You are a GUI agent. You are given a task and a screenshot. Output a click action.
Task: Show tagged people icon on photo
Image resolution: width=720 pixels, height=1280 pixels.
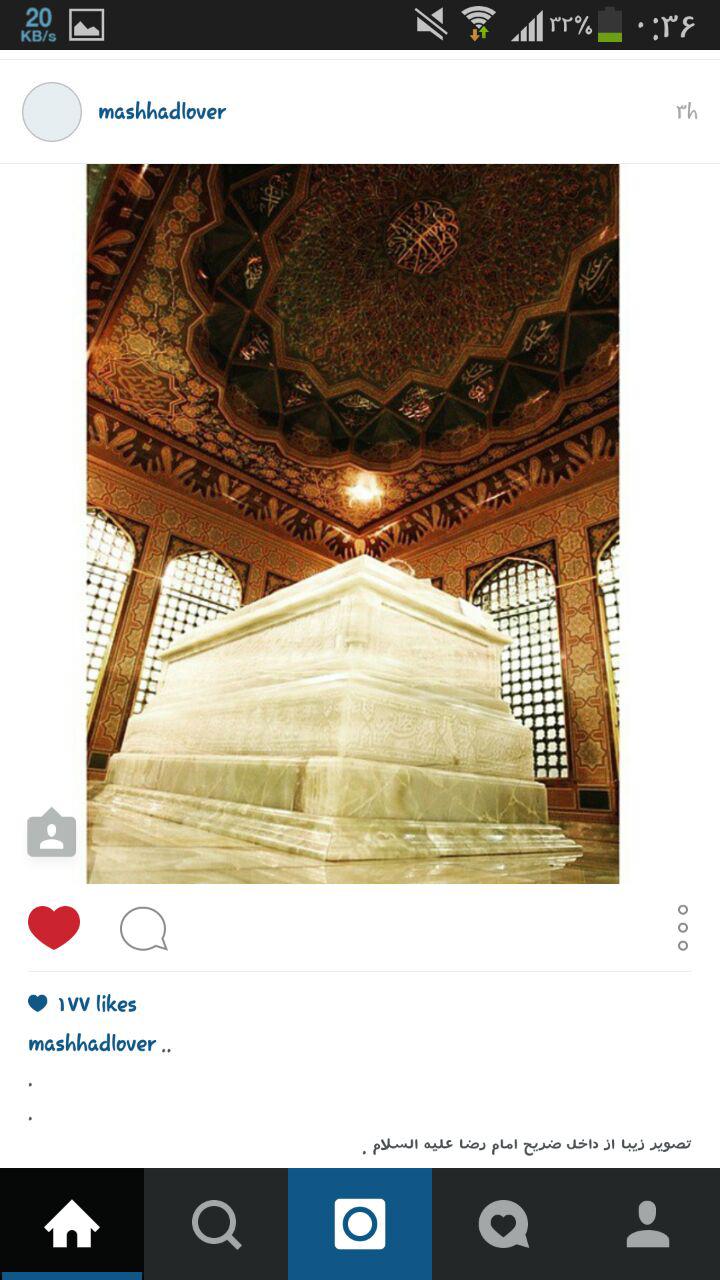tap(52, 834)
